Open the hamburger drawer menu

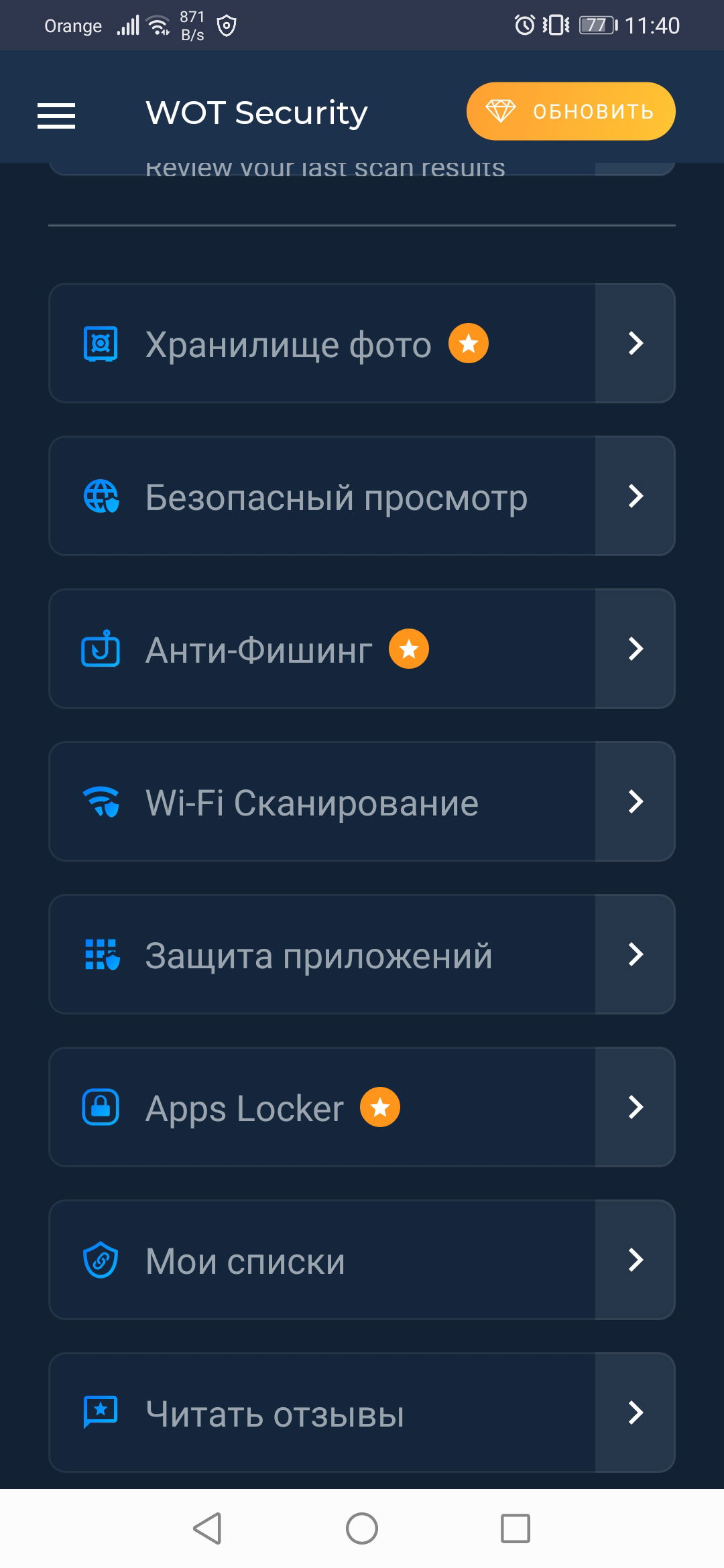(56, 115)
